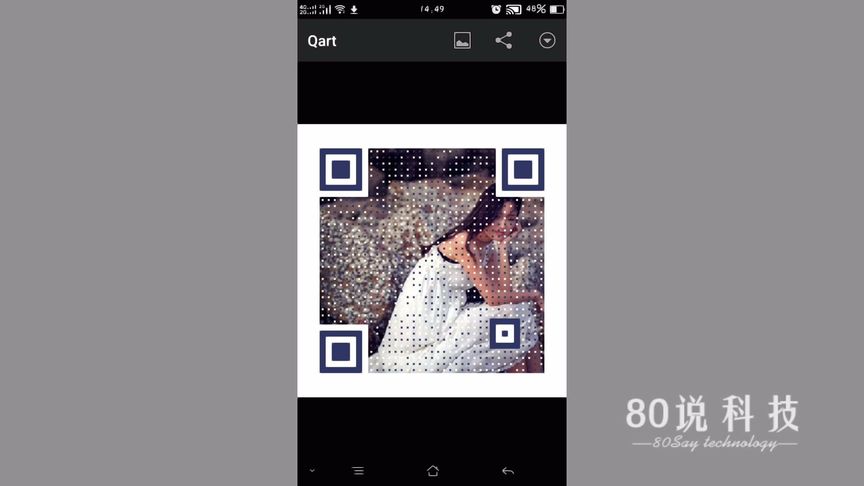Viewport: 864px width, 486px height.
Task: Open the image picker icon
Action: [x=462, y=41]
